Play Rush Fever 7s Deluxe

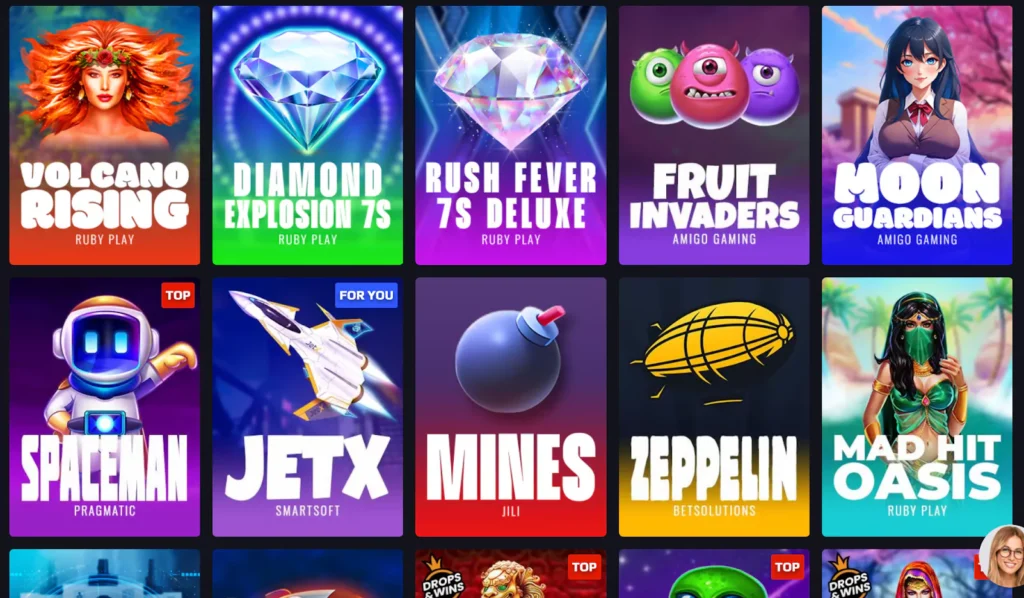click(x=510, y=135)
